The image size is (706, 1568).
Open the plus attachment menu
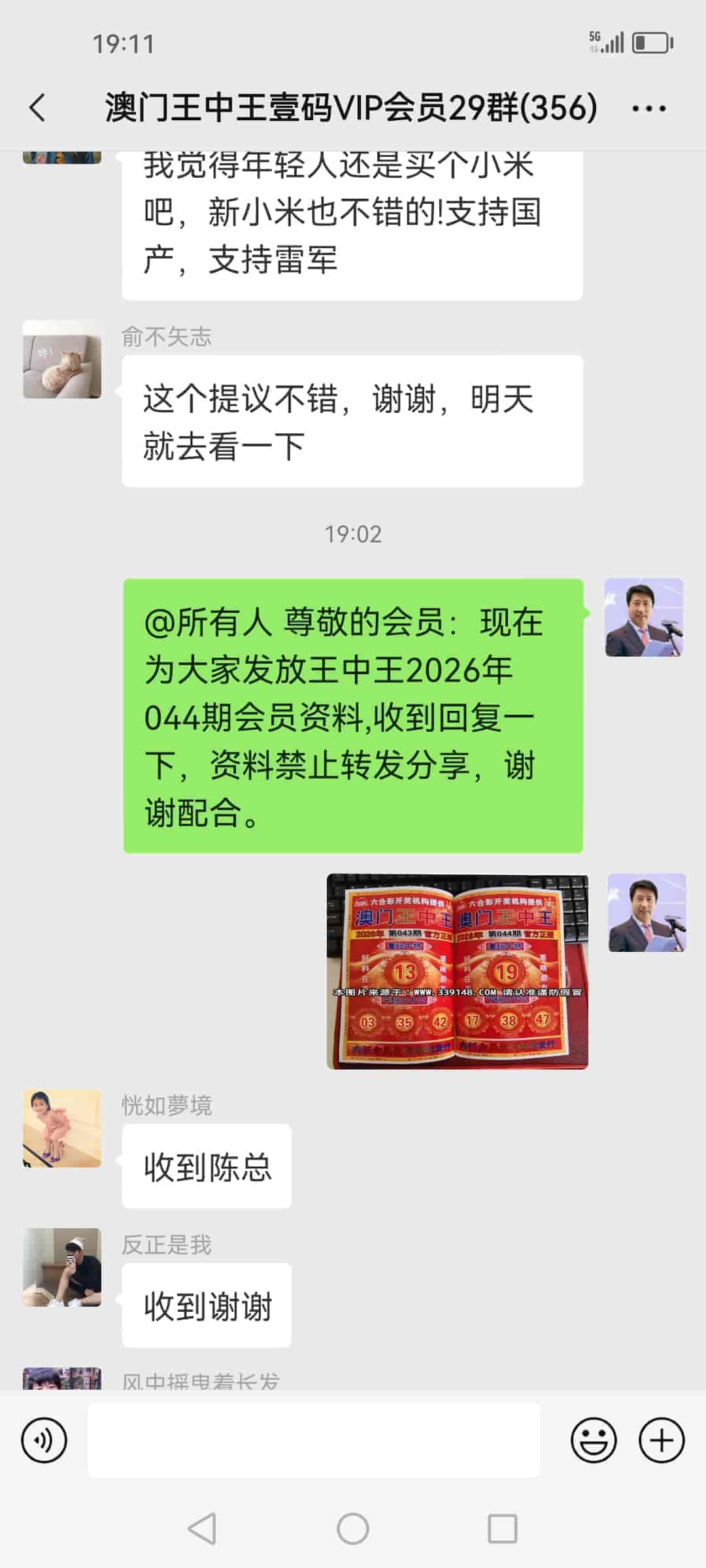[661, 1440]
